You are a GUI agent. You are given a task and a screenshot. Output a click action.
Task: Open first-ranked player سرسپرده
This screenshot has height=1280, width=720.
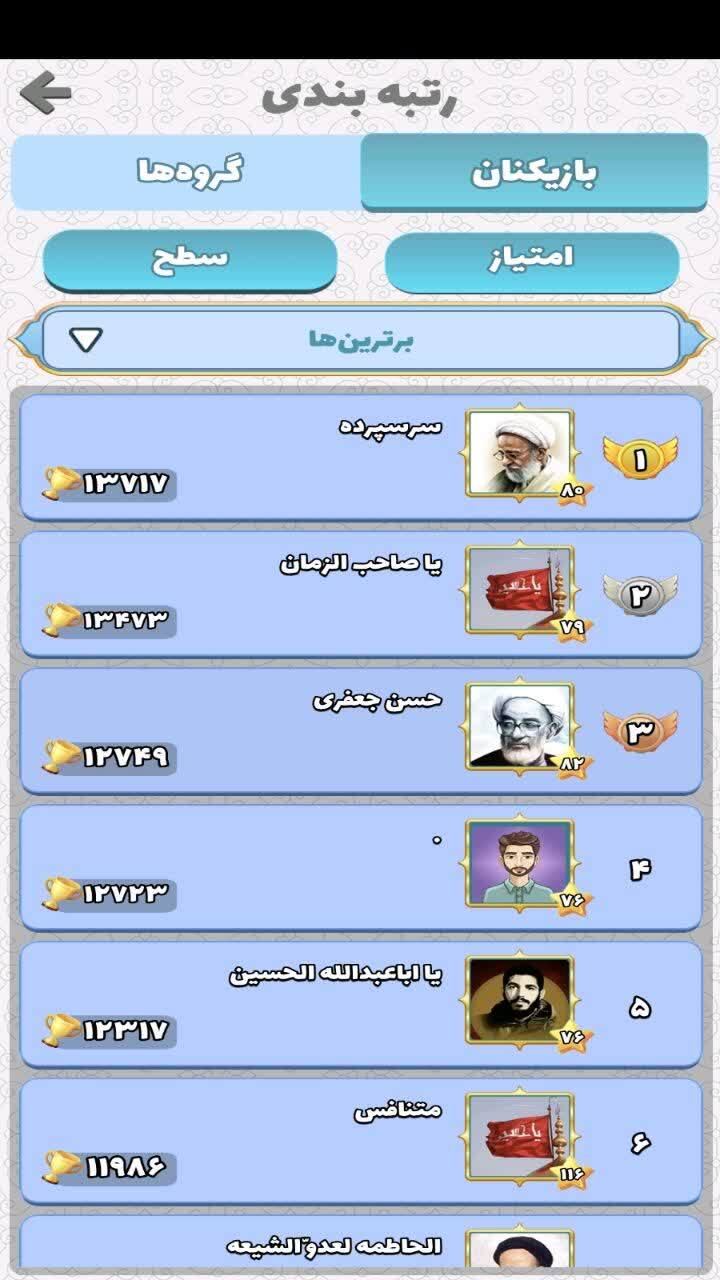tap(360, 456)
